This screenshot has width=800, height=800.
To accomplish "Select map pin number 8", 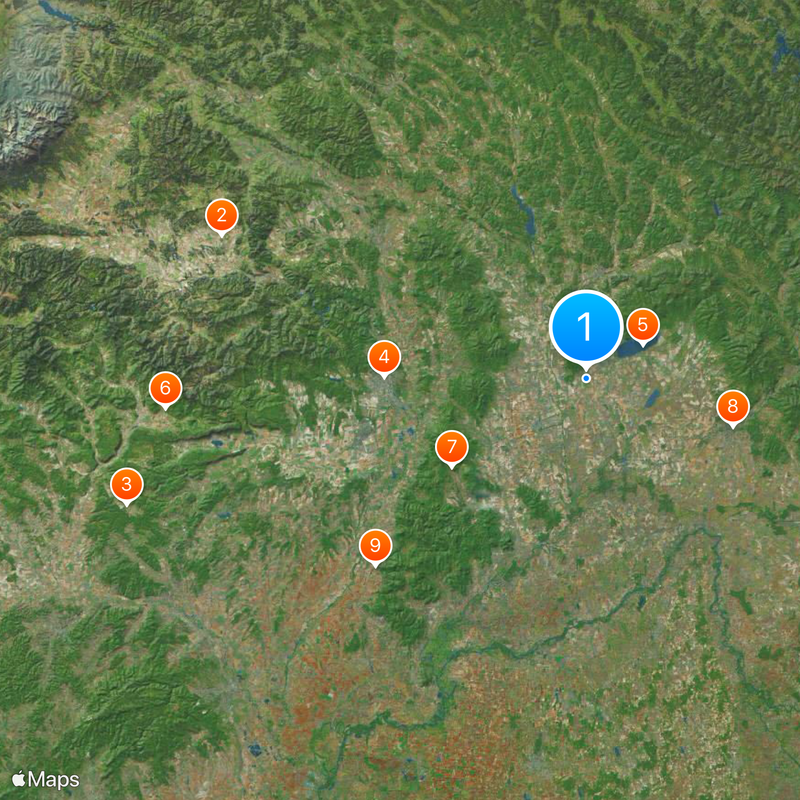I will coord(733,407).
